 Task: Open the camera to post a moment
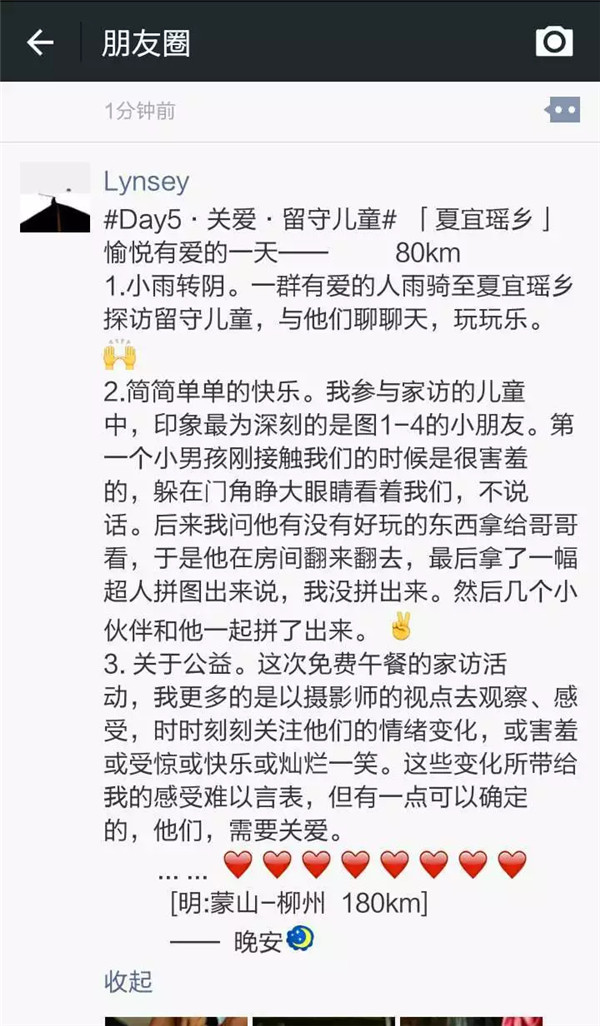point(554,42)
